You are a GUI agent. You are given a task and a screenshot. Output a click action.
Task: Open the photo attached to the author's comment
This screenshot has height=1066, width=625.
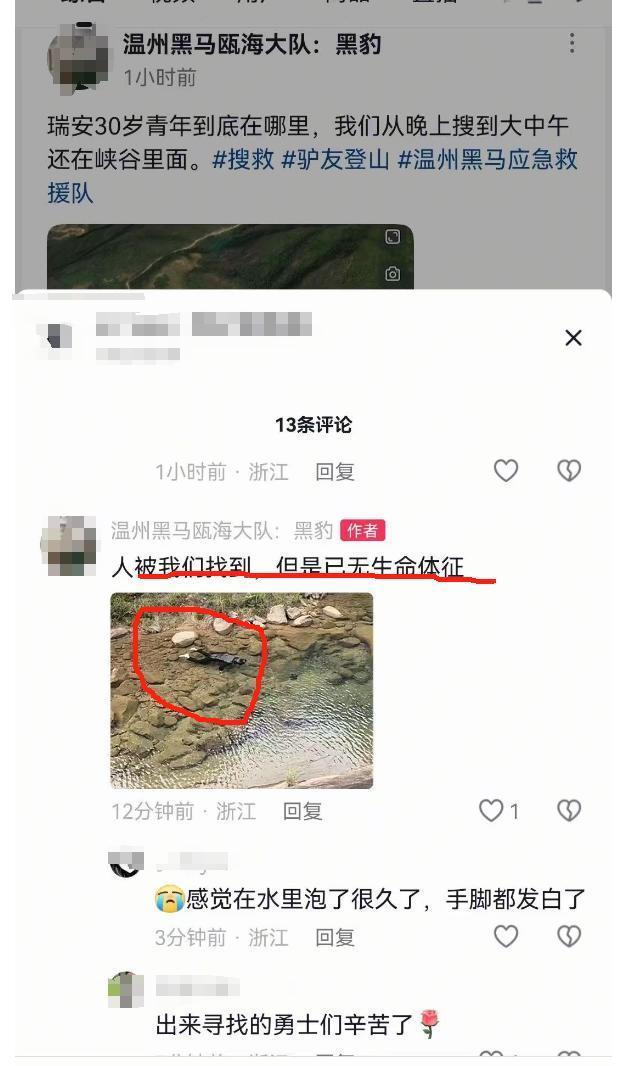click(x=241, y=690)
